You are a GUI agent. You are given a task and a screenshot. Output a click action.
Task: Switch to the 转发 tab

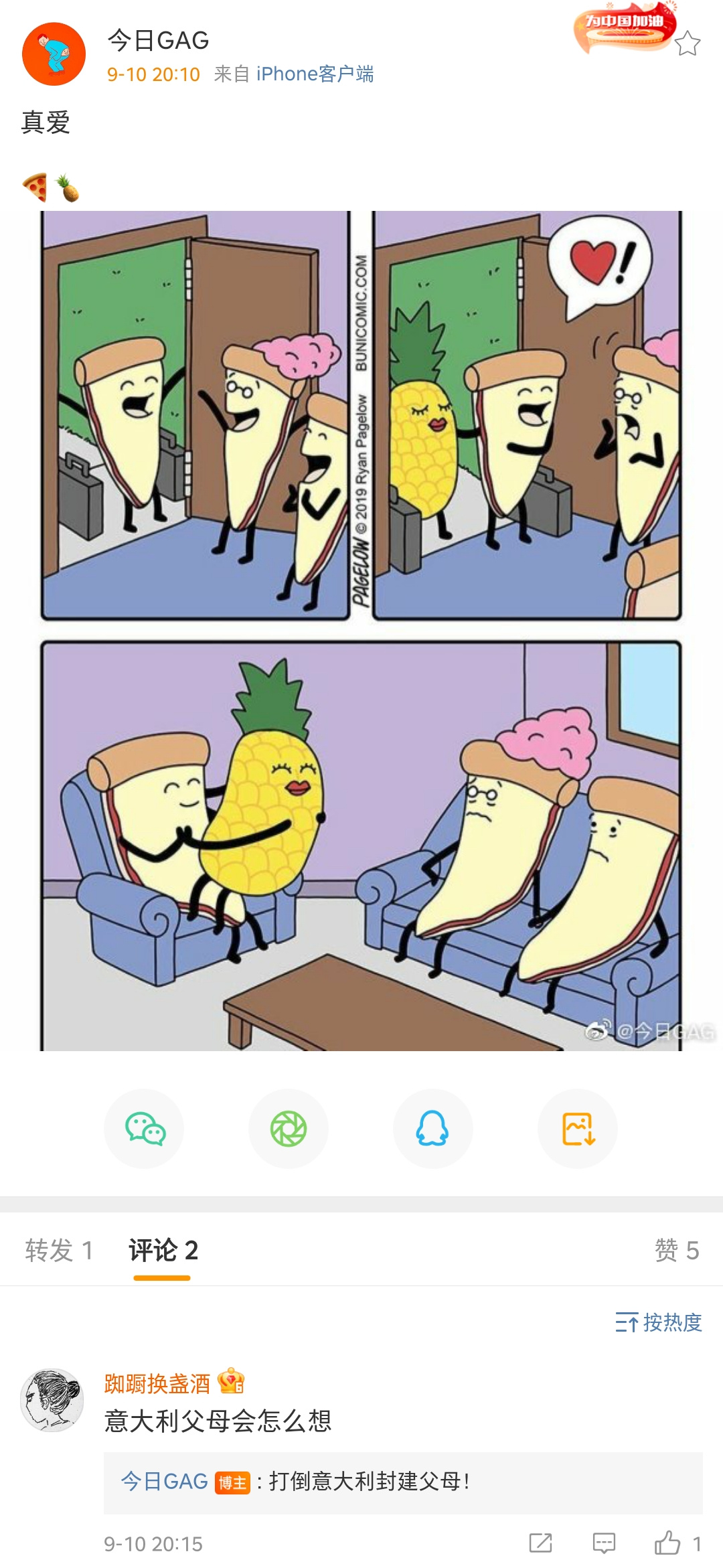click(x=59, y=1251)
